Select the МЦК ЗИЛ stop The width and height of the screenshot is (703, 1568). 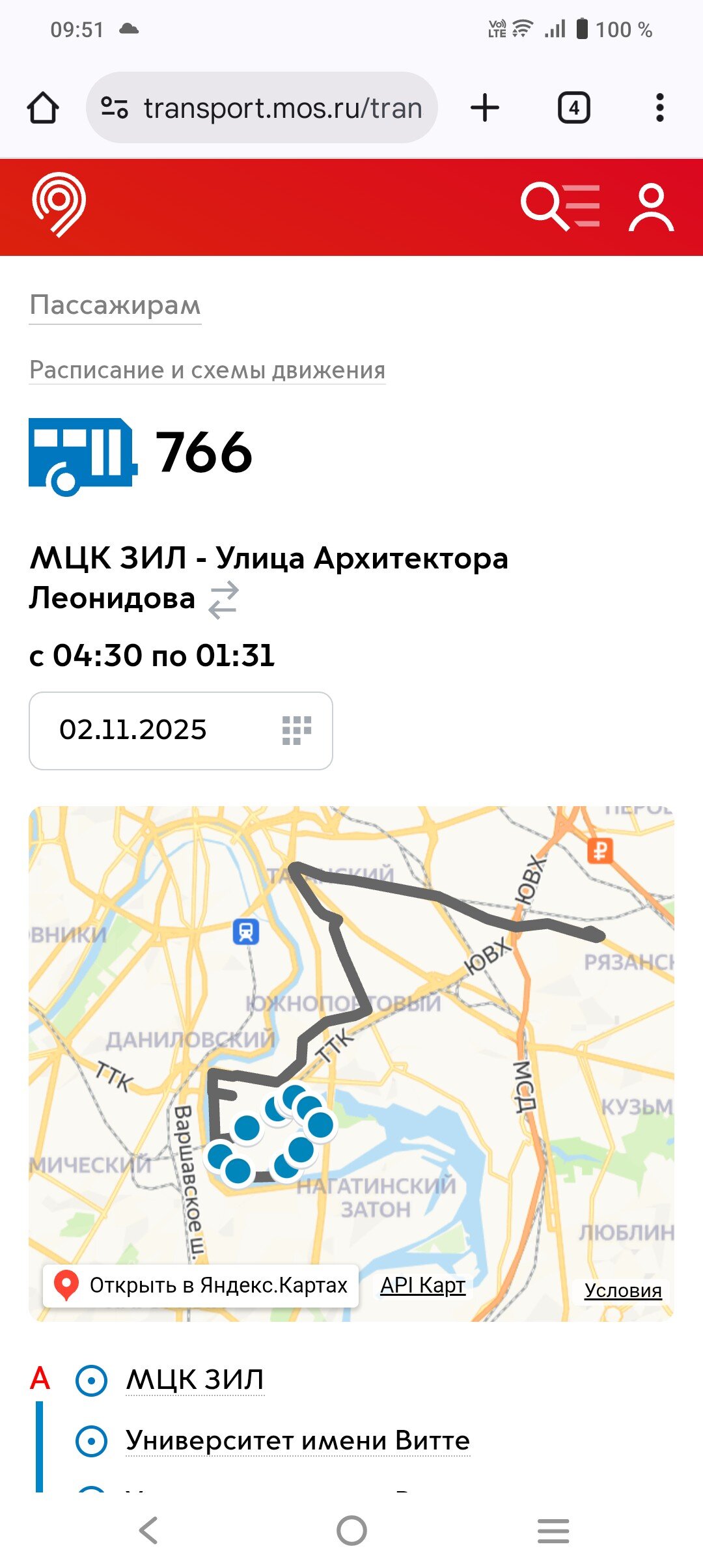point(195,1380)
